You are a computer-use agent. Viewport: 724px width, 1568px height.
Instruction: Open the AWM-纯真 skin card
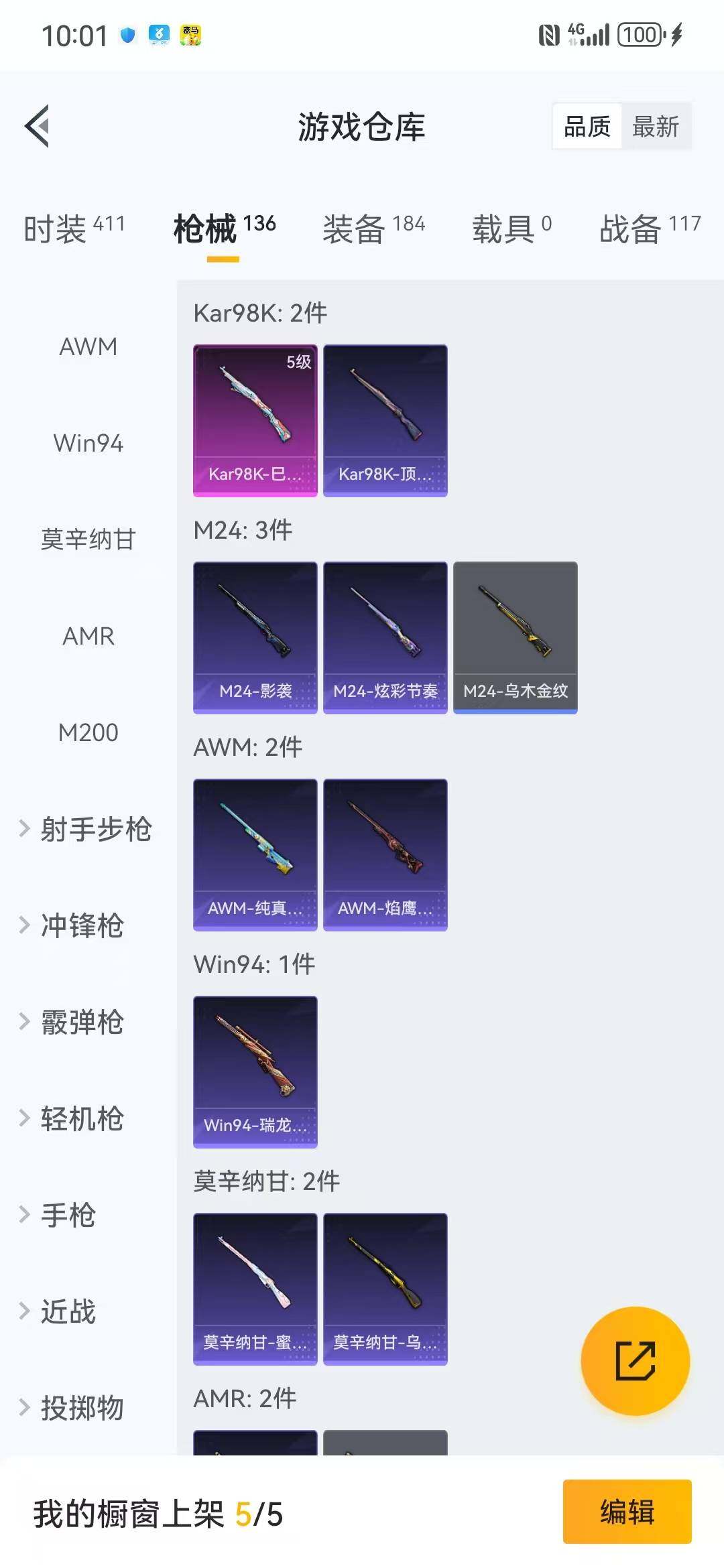click(255, 853)
